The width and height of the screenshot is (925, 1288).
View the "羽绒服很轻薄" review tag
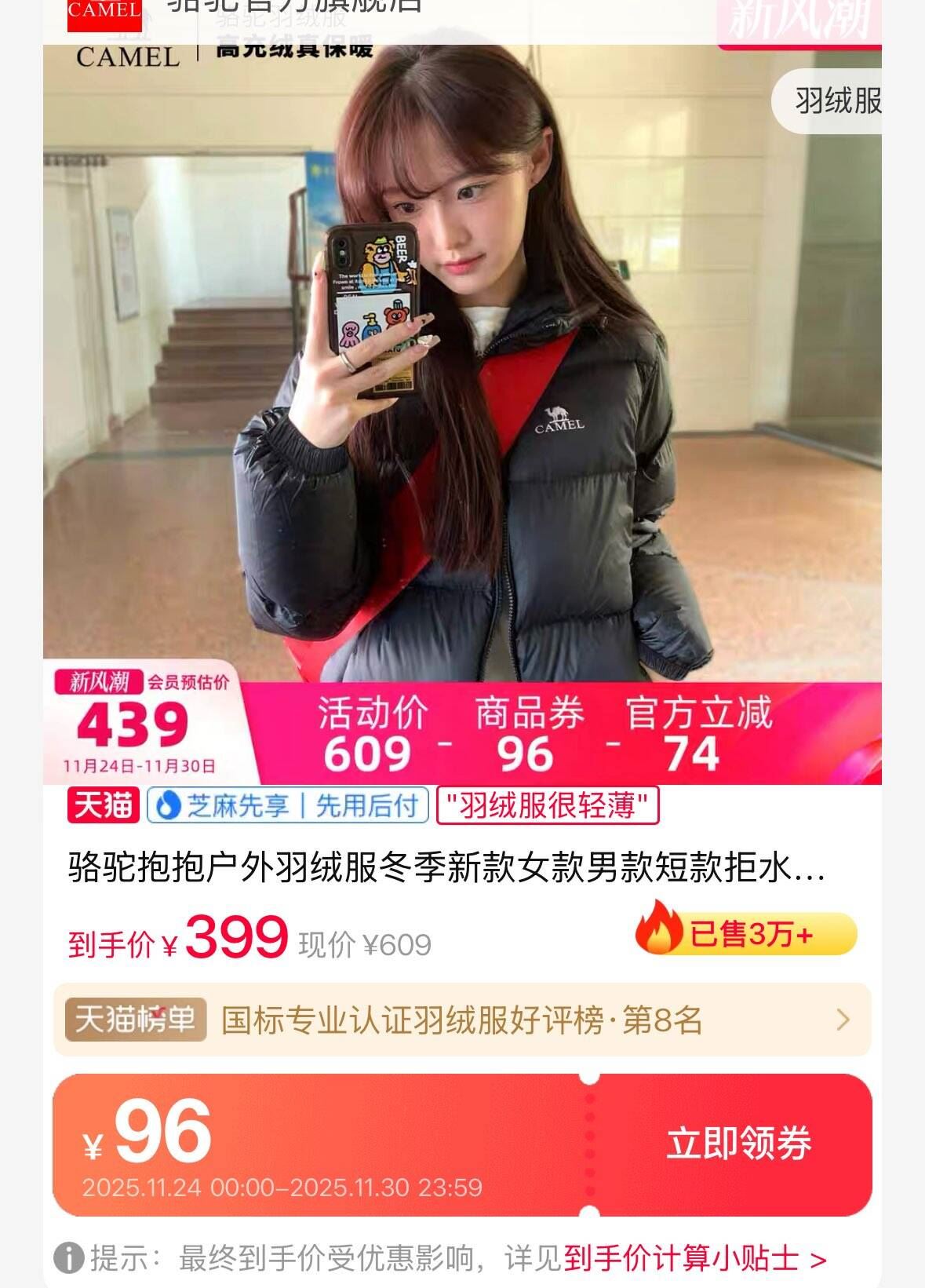pyautogui.click(x=548, y=805)
